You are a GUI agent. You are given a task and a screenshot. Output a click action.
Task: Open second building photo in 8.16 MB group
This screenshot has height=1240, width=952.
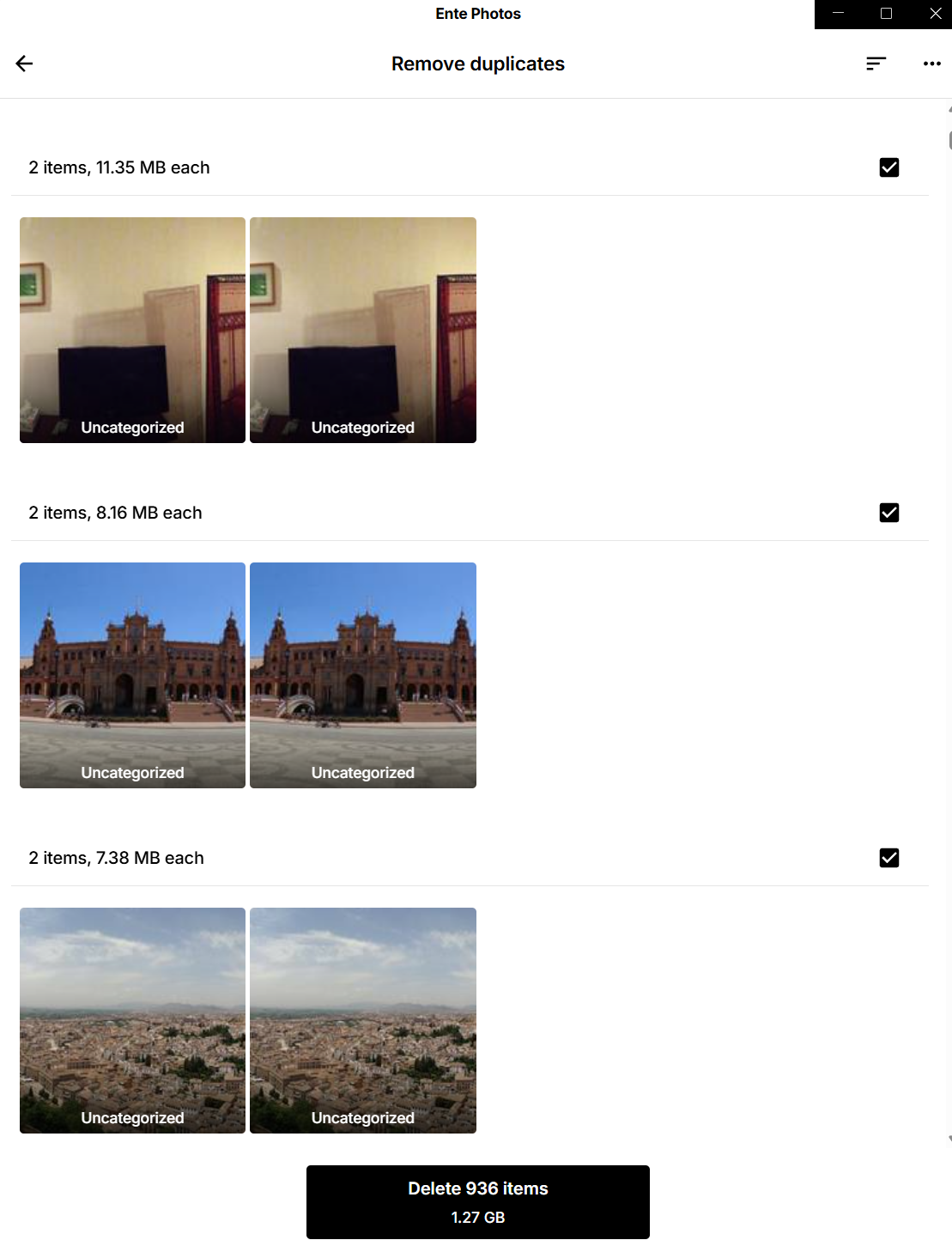click(x=362, y=675)
